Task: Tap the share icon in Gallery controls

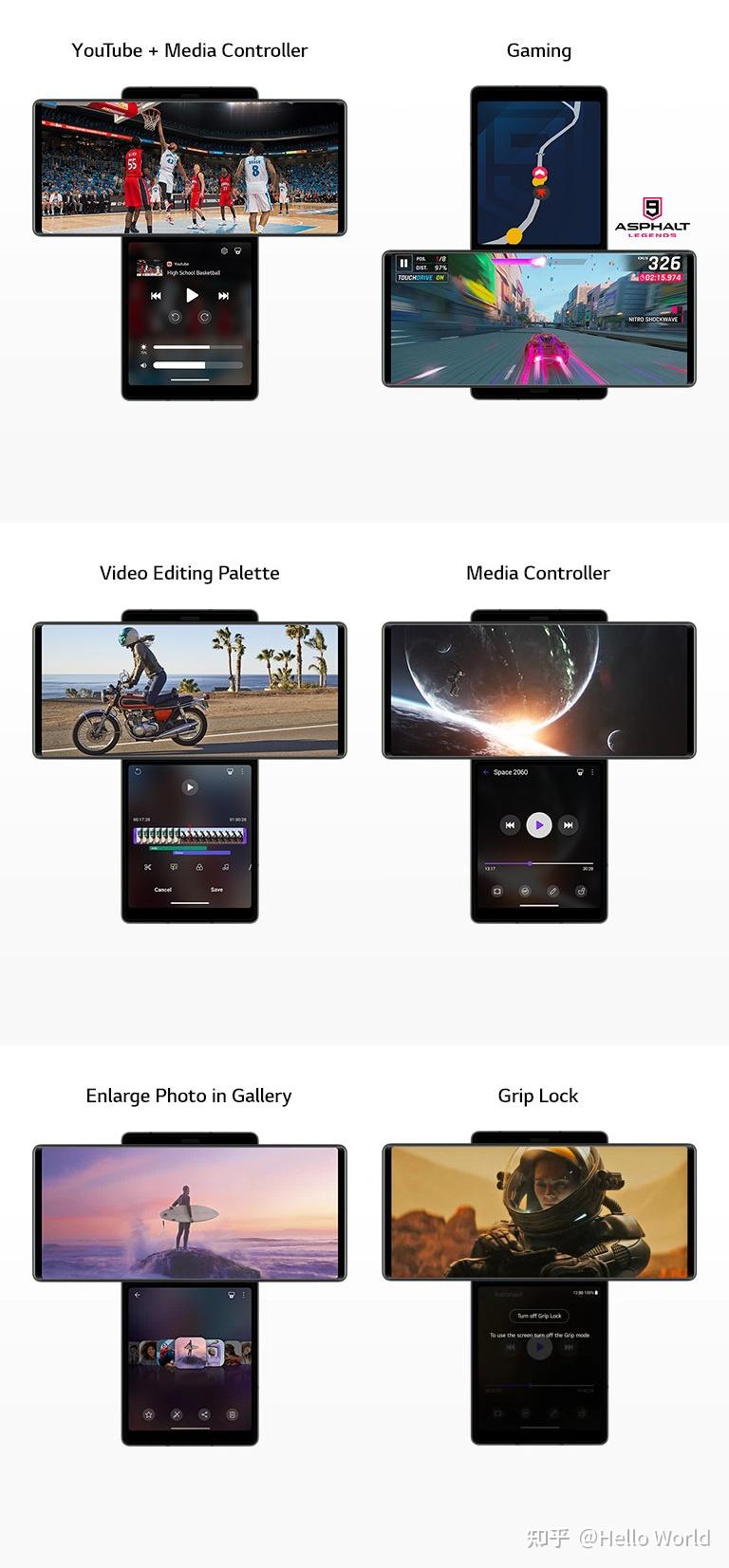Action: pos(205,1413)
